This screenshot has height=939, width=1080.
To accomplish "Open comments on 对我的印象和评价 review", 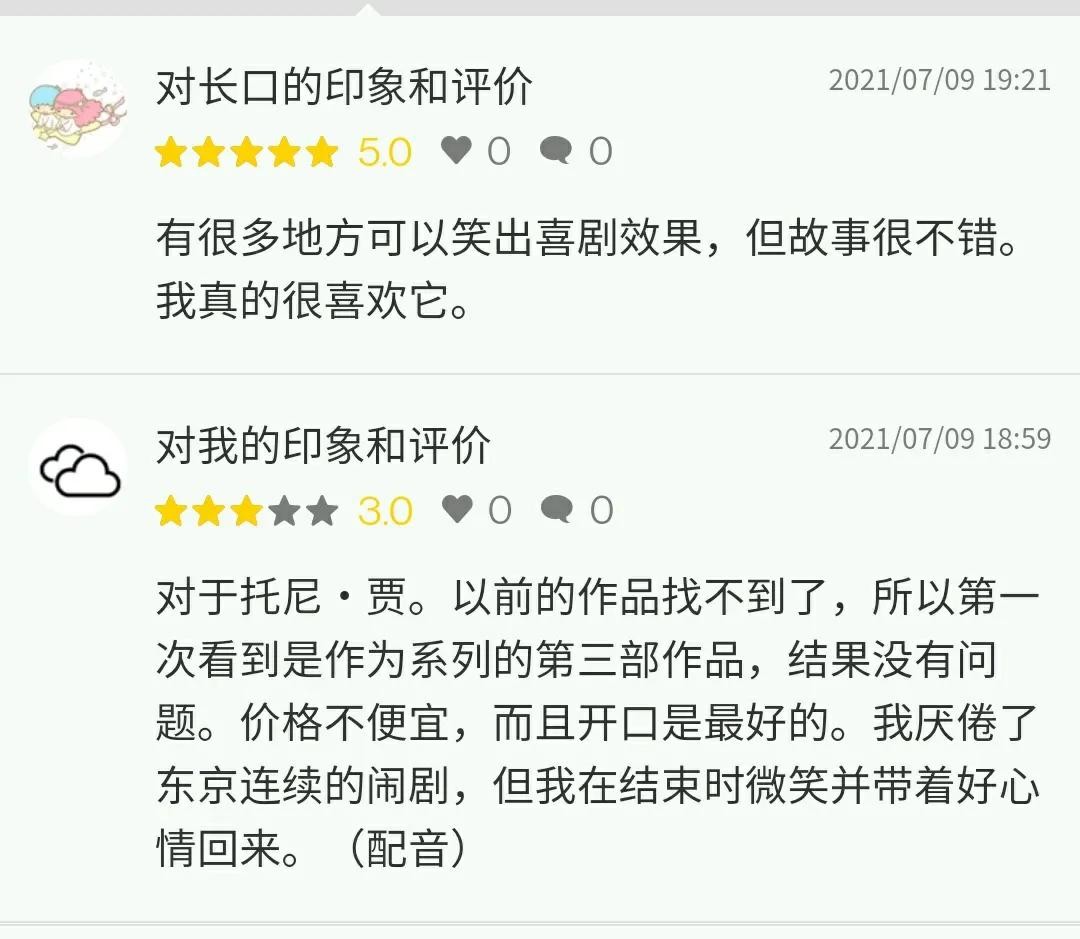I will click(556, 510).
